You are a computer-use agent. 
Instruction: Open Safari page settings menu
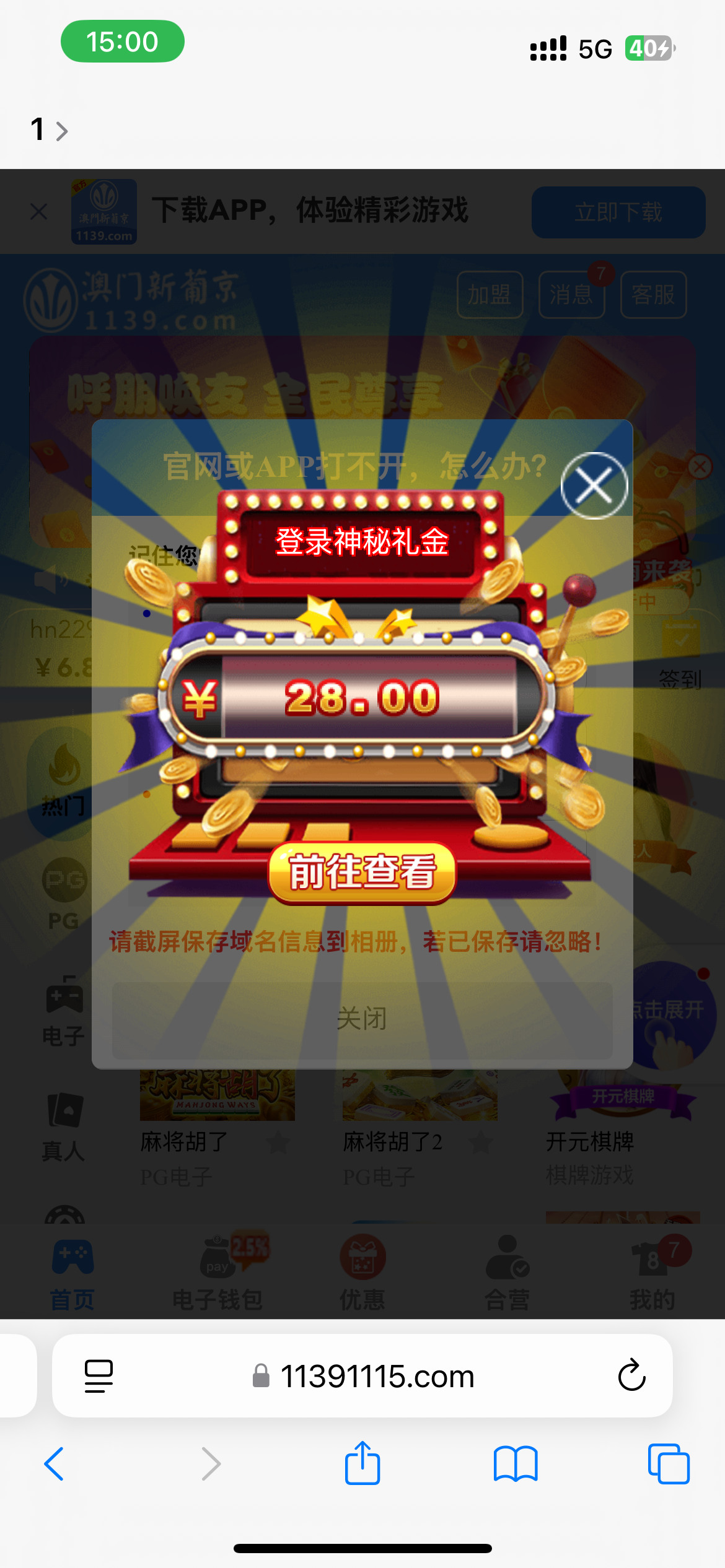tap(99, 1375)
